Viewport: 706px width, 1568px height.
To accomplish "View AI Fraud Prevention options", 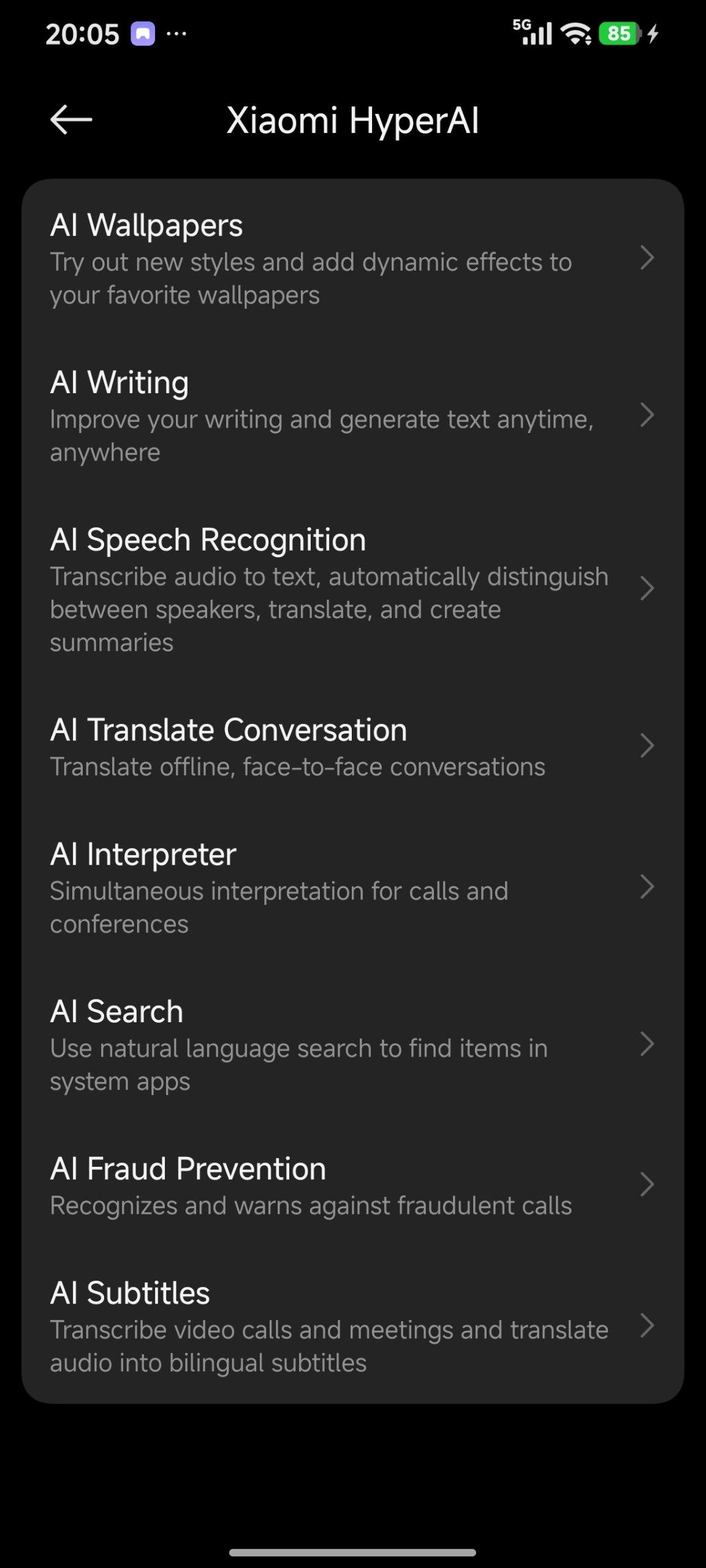I will coord(352,1185).
